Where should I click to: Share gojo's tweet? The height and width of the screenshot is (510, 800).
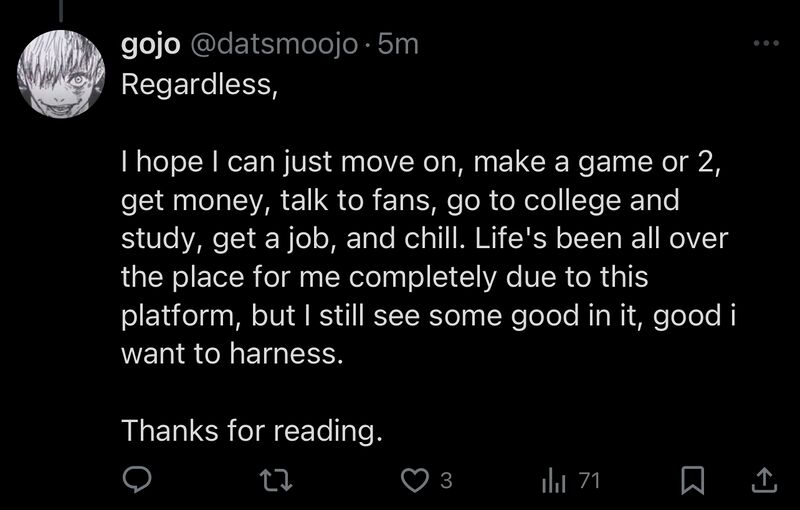pyautogui.click(x=763, y=481)
